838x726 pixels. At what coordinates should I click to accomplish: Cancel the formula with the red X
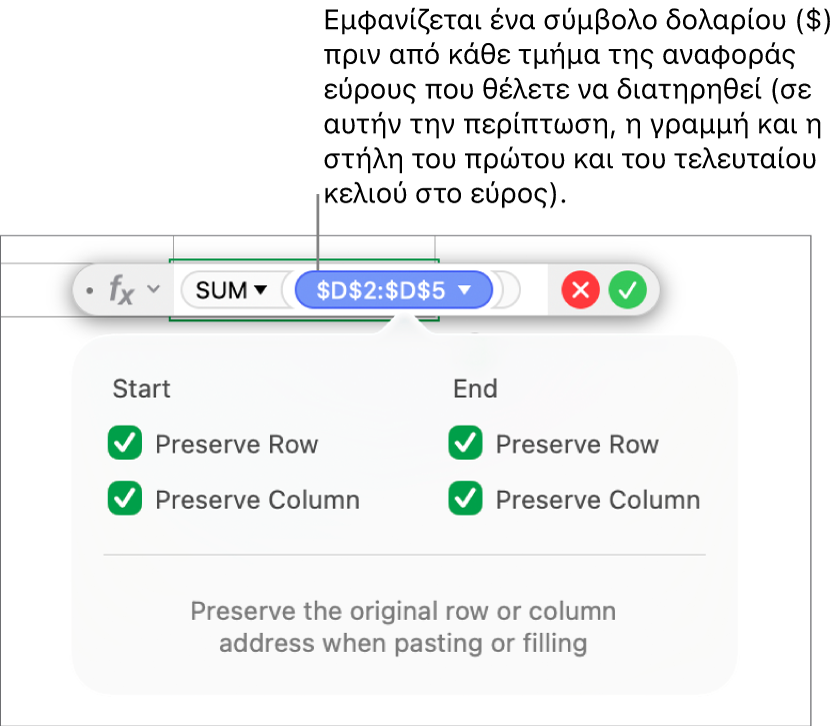tap(580, 291)
